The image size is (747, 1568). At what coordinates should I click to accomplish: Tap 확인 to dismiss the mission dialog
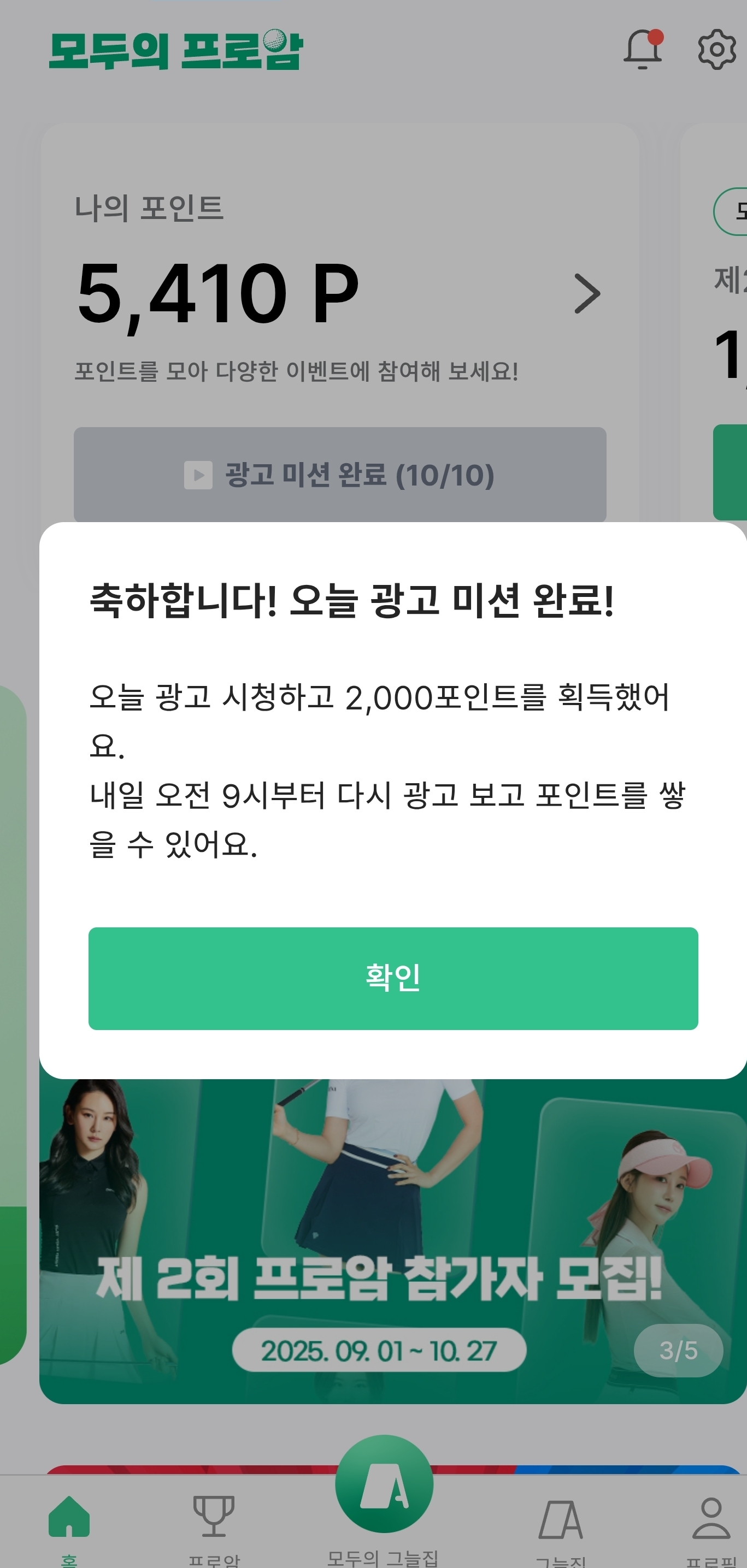coord(393,978)
